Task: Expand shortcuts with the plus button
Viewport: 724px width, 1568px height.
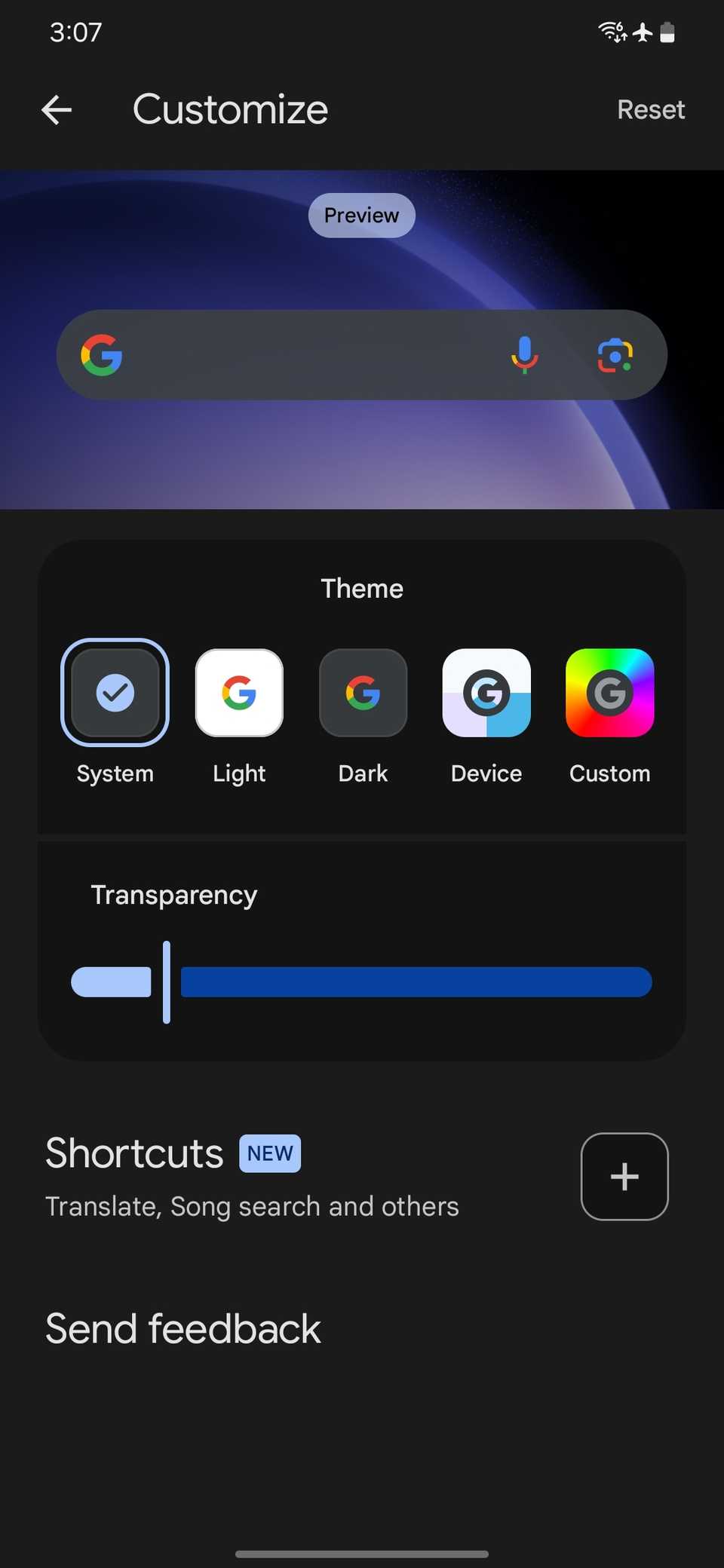Action: point(624,1176)
